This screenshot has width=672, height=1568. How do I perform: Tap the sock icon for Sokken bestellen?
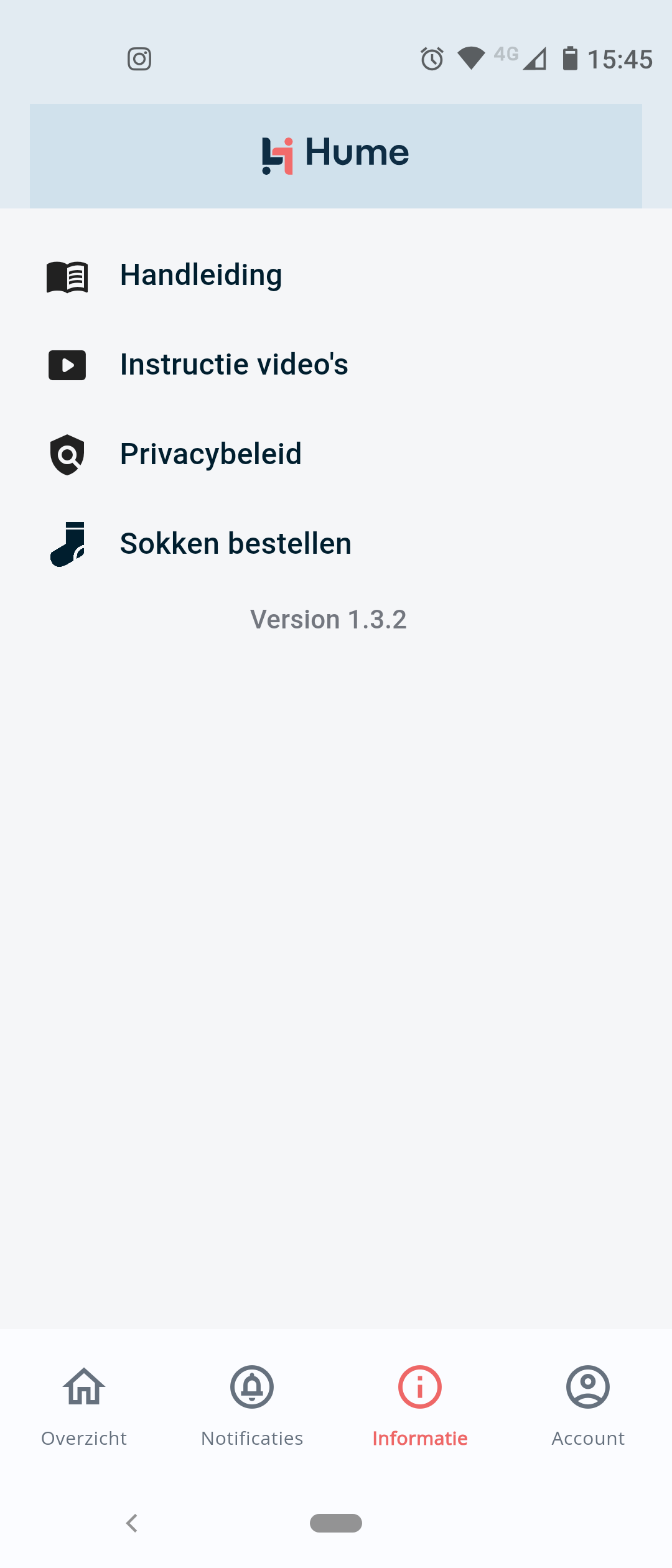point(67,544)
